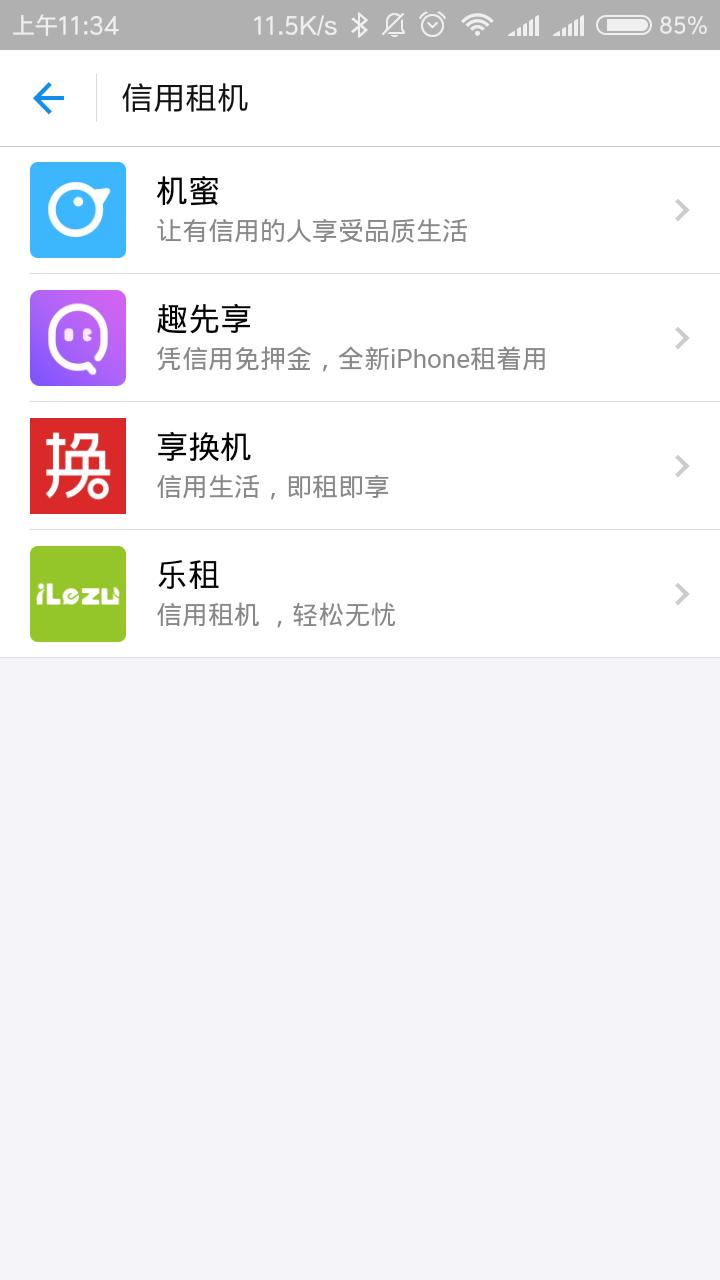Tap the chevron beside 乐租
This screenshot has height=1280, width=720.
[681, 594]
